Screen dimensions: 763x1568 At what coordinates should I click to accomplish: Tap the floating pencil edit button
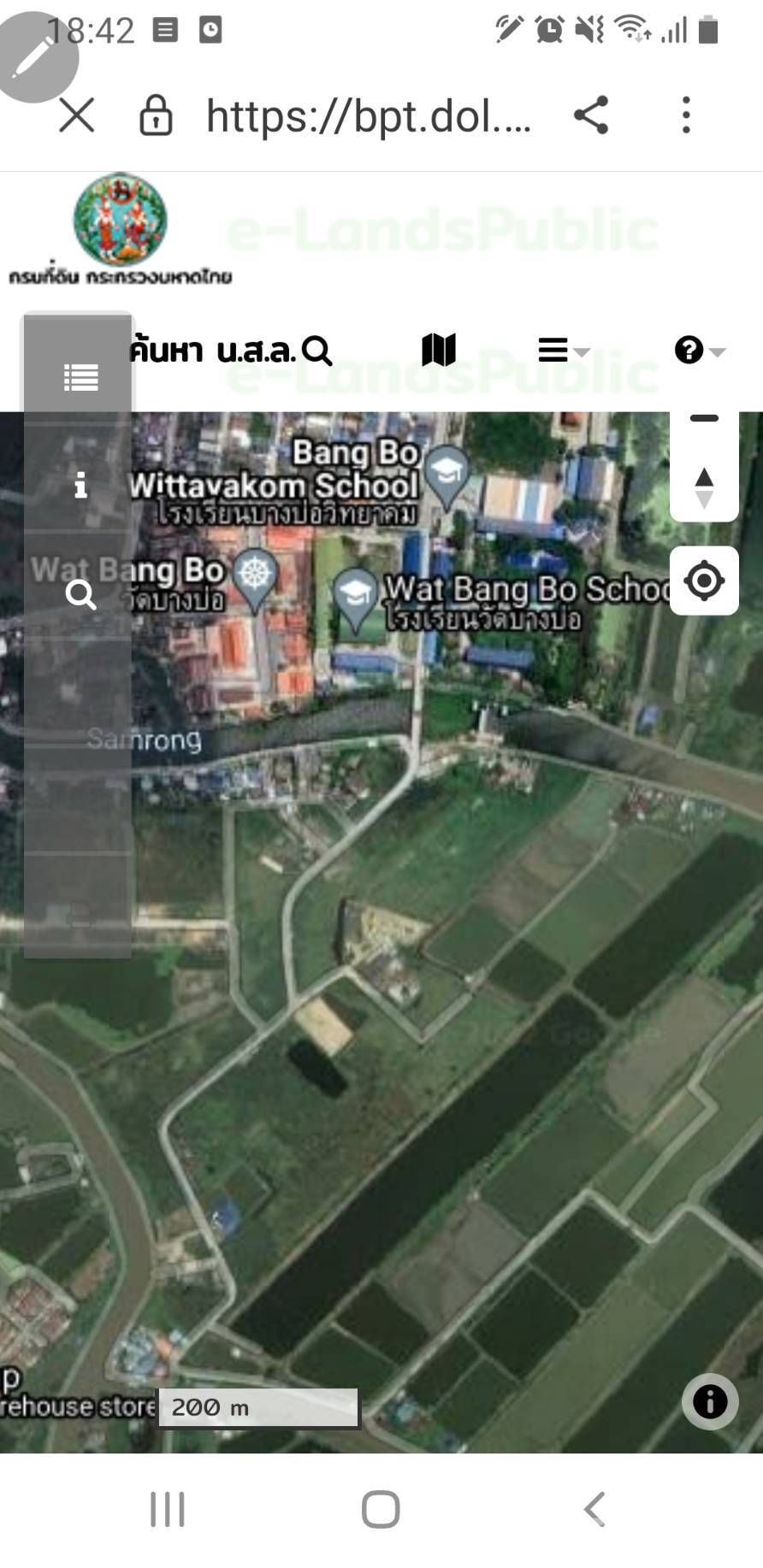pyautogui.click(x=36, y=56)
